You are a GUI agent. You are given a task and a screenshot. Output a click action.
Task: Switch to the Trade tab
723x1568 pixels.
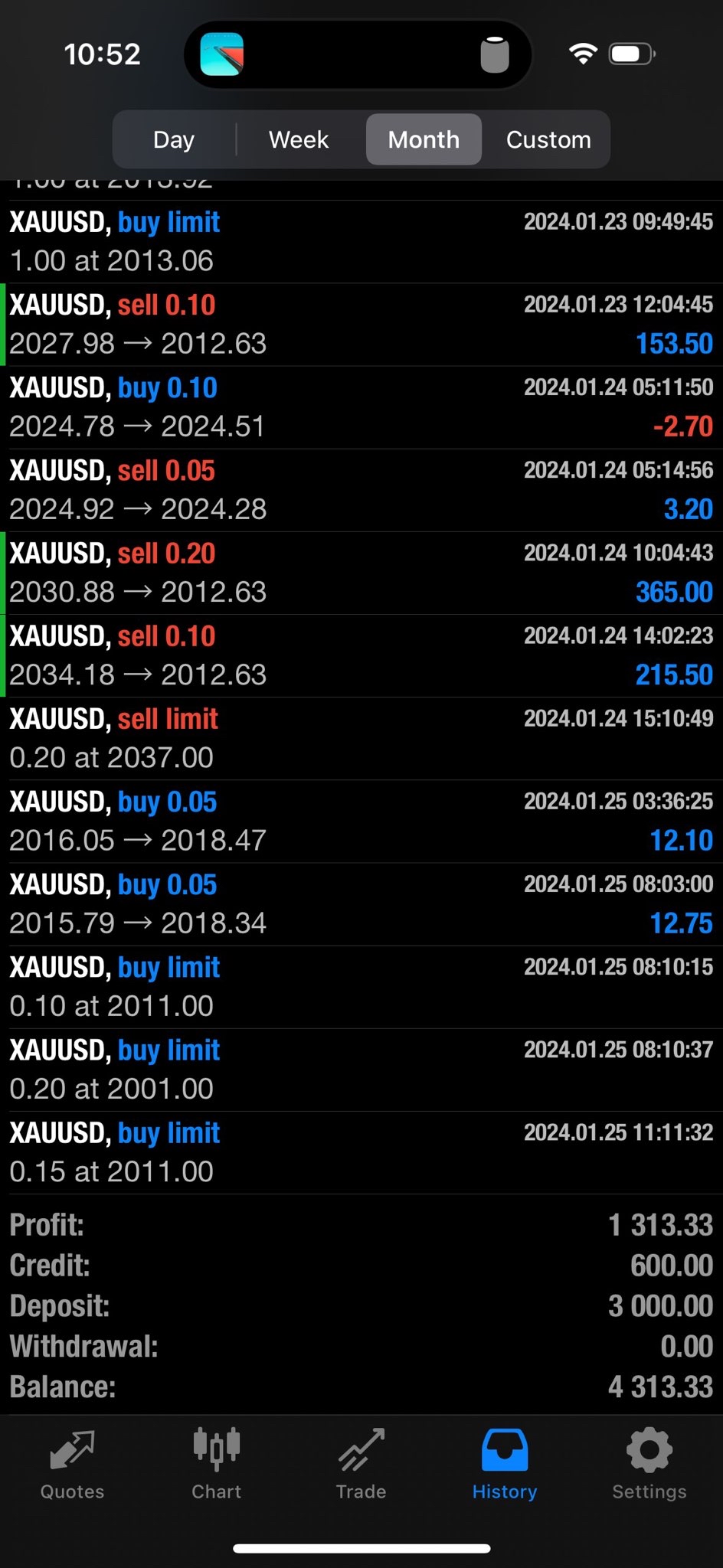tap(361, 1465)
